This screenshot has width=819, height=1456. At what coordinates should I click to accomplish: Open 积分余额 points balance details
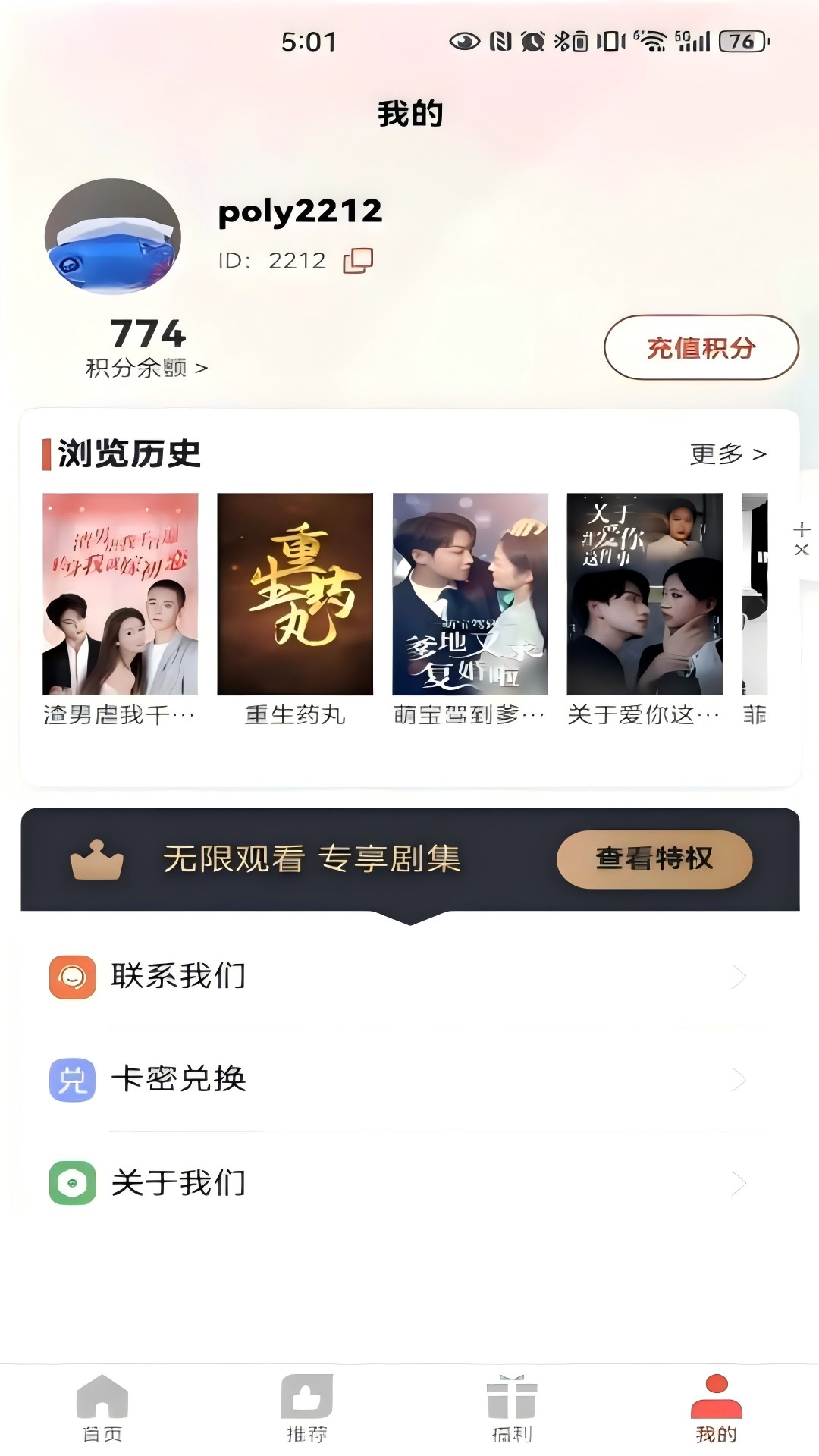[146, 368]
